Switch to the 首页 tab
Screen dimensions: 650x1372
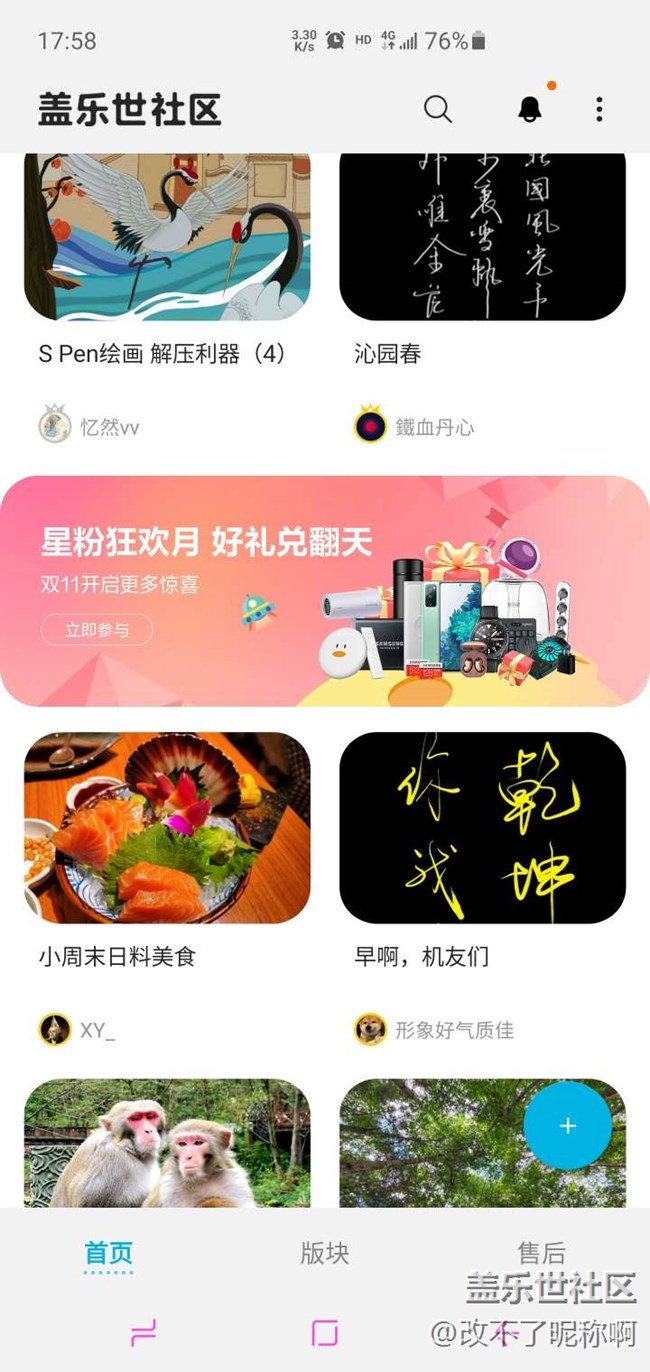pyautogui.click(x=108, y=1254)
